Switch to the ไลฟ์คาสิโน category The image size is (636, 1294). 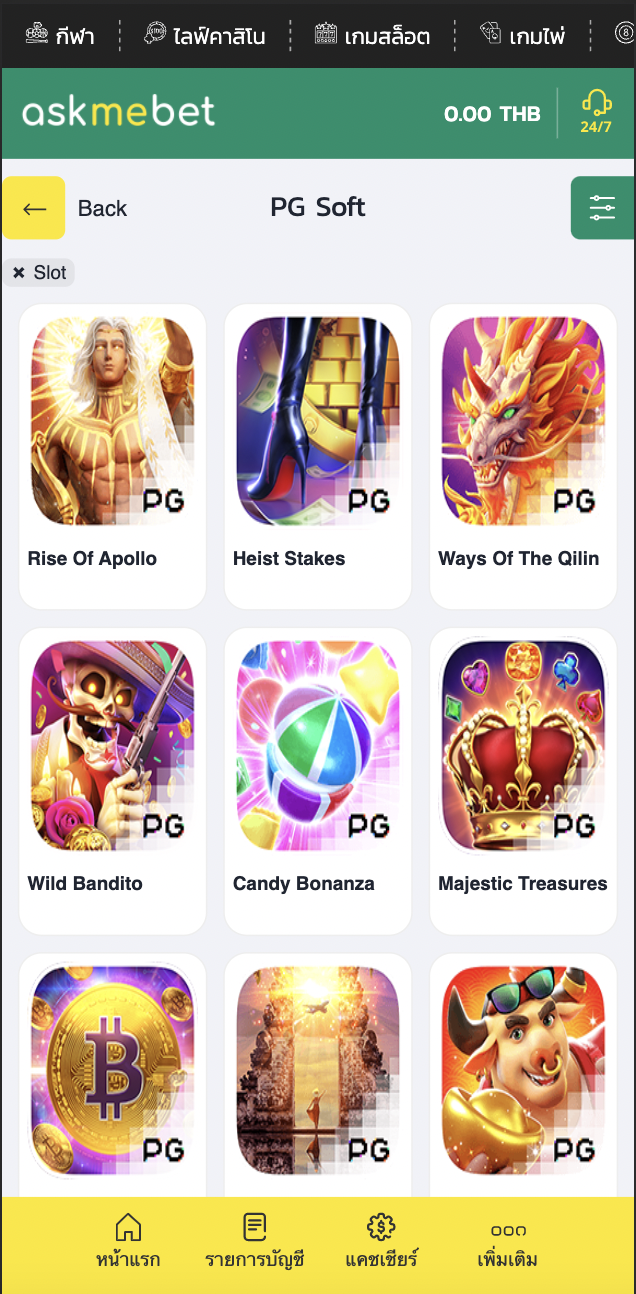(204, 36)
